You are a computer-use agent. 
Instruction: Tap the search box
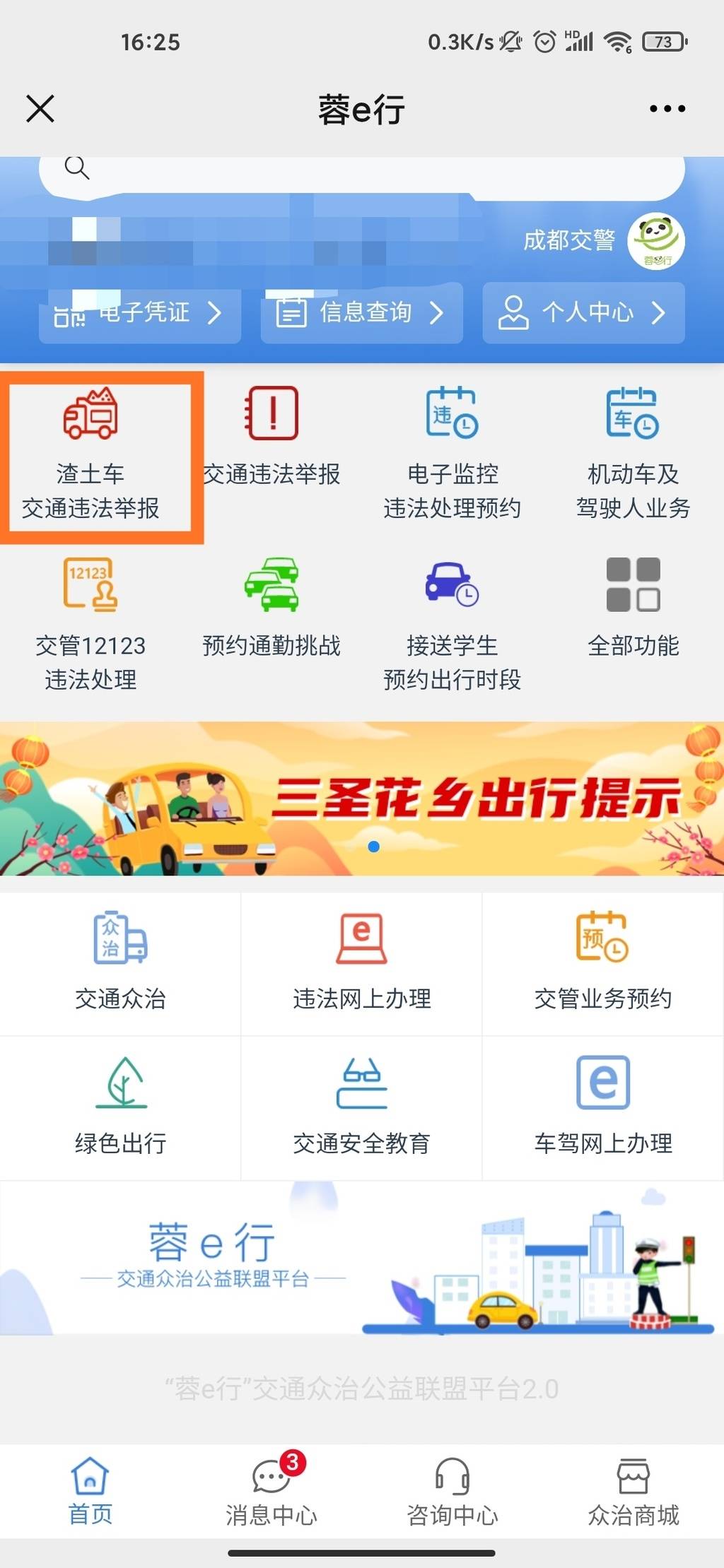361,170
